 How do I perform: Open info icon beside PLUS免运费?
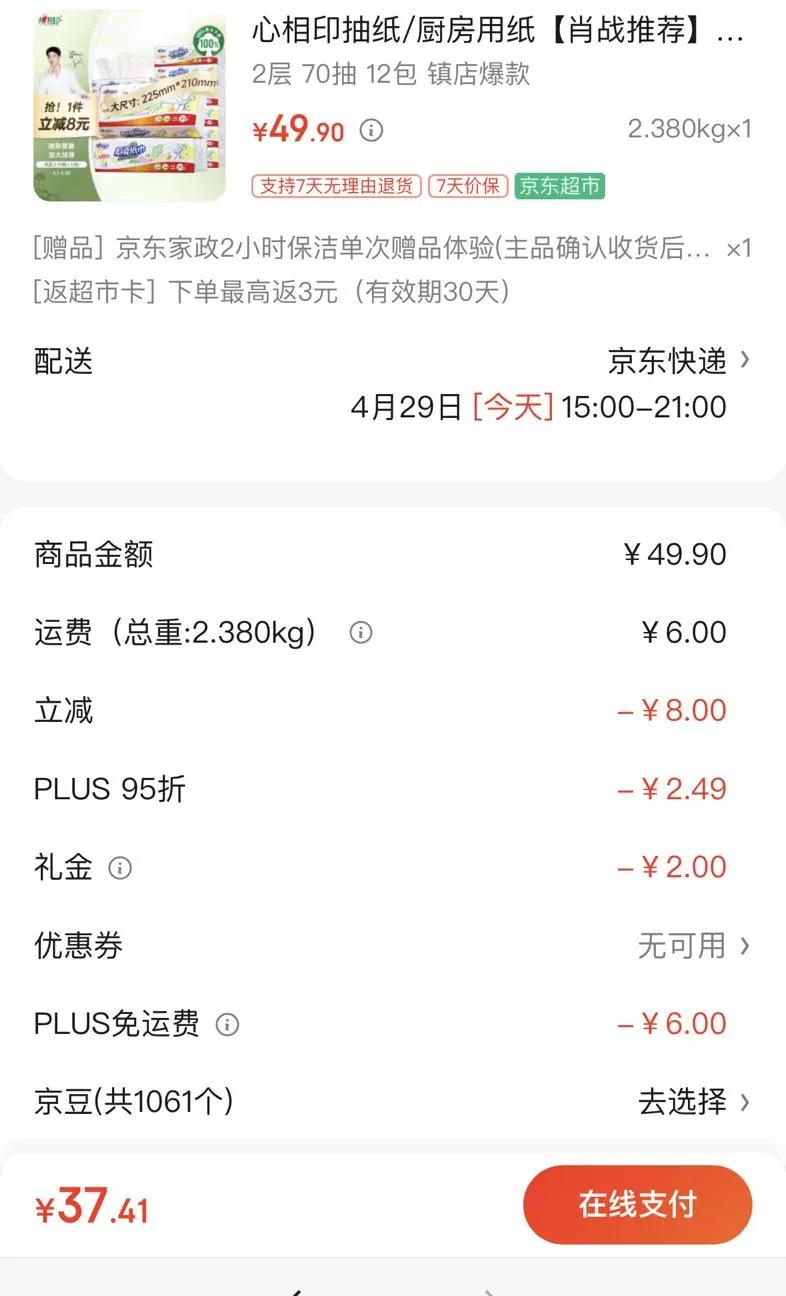click(228, 1024)
